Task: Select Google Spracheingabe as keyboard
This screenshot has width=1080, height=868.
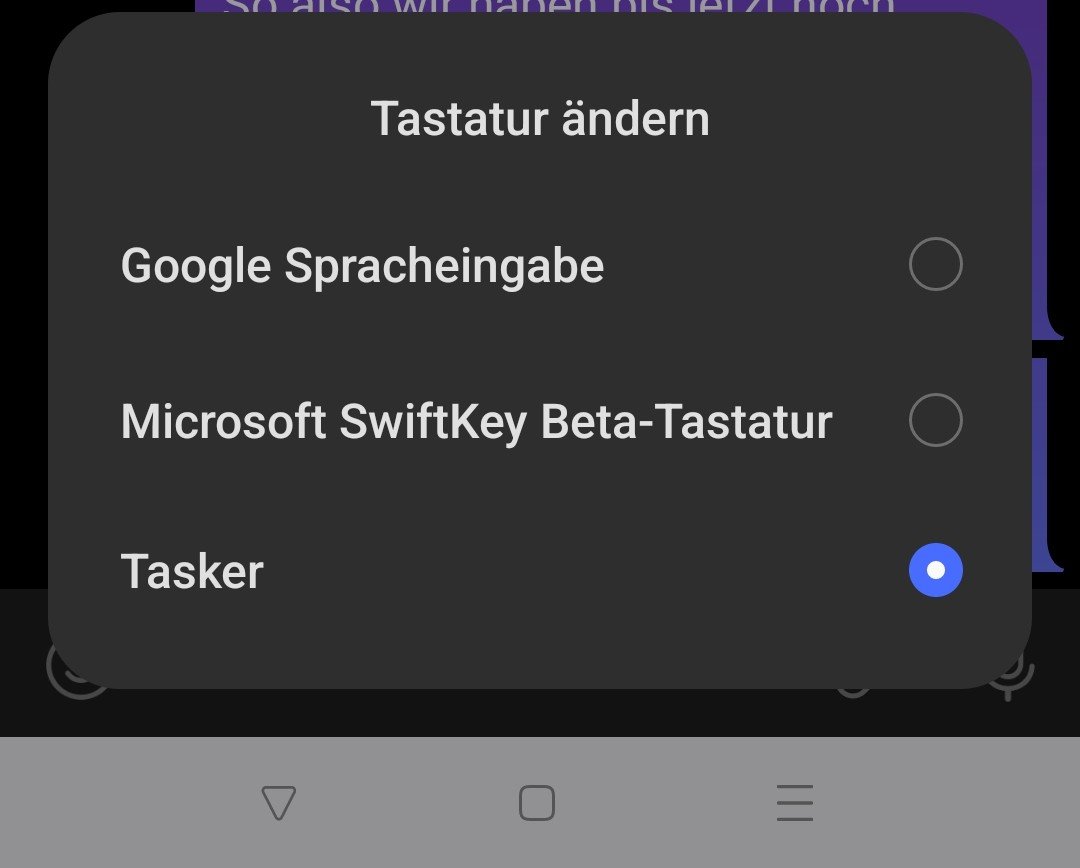Action: (935, 265)
